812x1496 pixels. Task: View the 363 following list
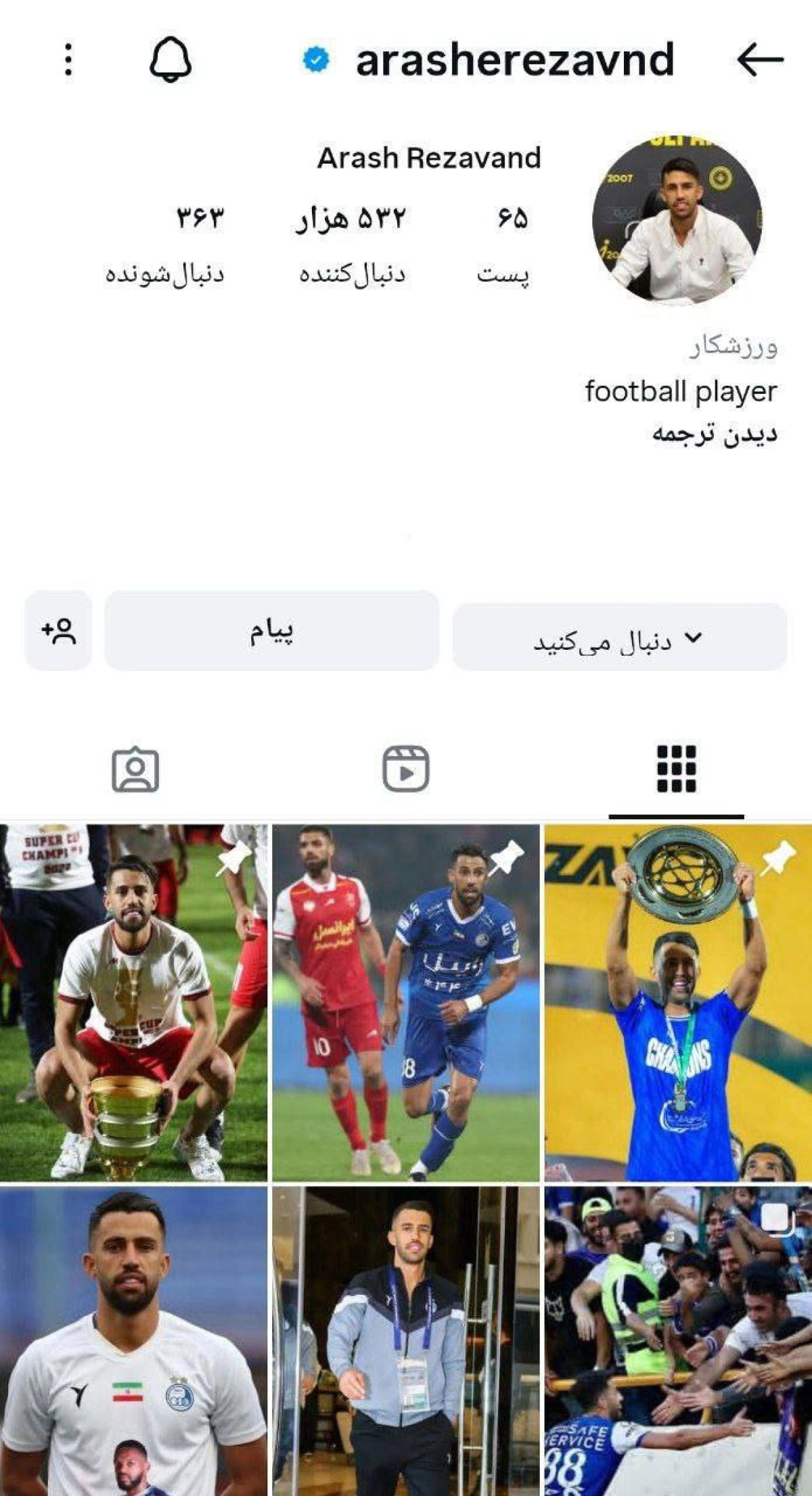tap(164, 244)
